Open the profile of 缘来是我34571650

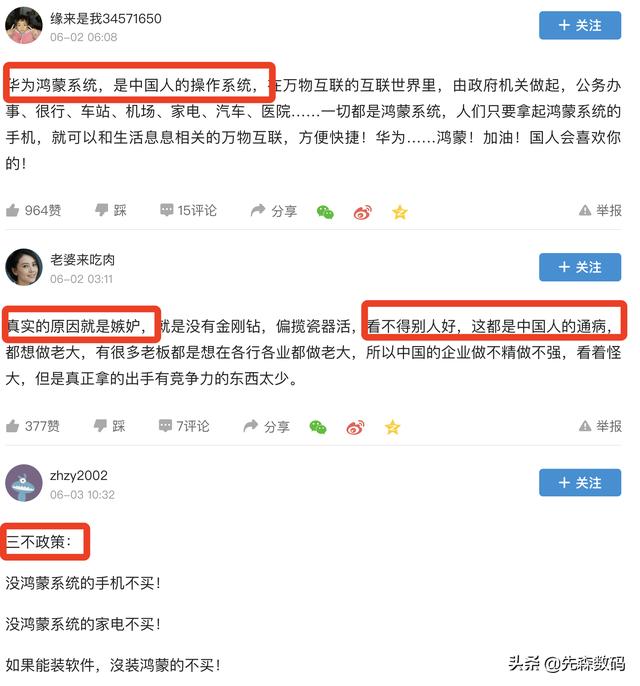pyautogui.click(x=105, y=19)
